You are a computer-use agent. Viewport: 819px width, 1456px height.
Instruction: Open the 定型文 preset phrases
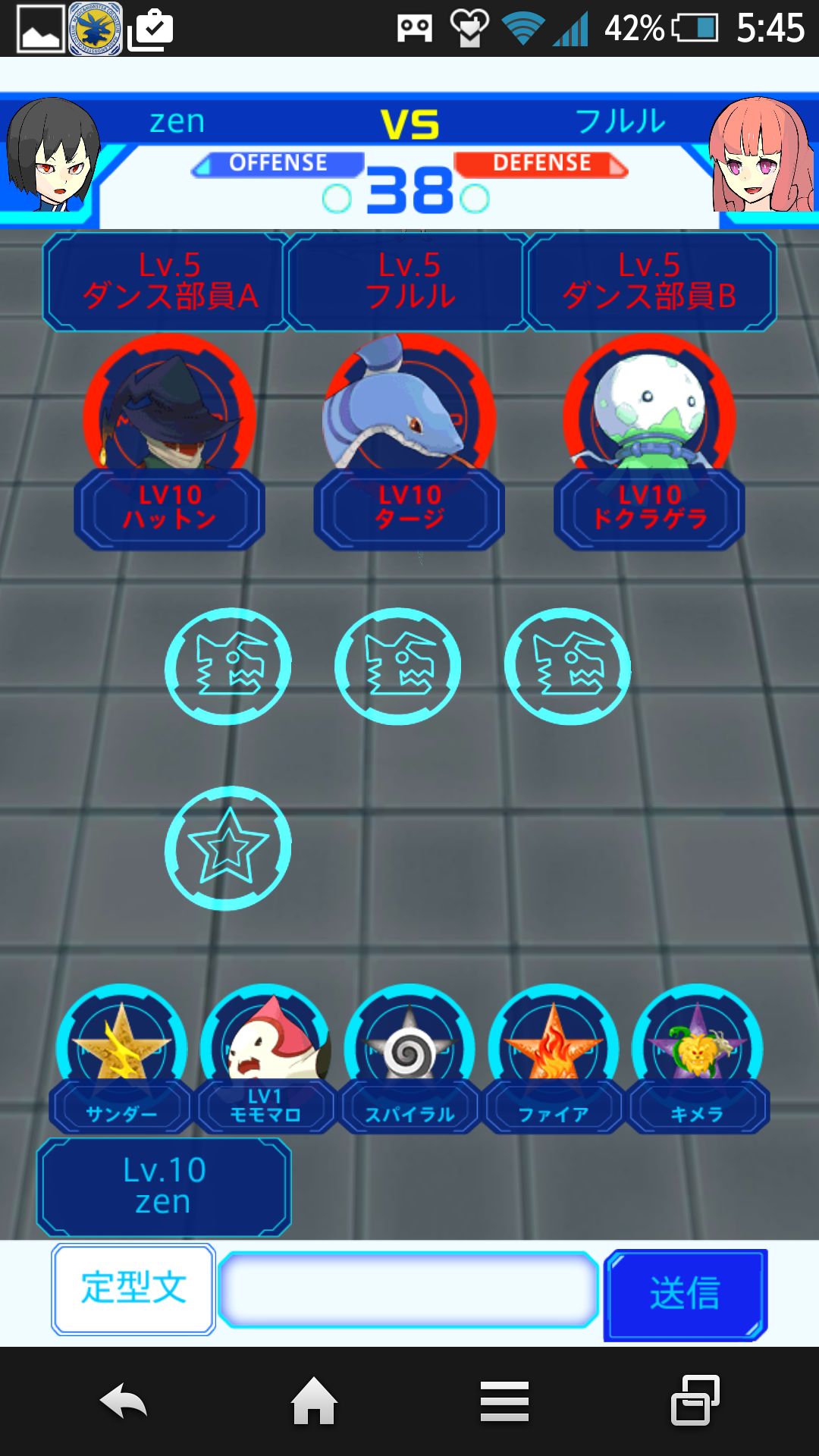click(x=133, y=1288)
